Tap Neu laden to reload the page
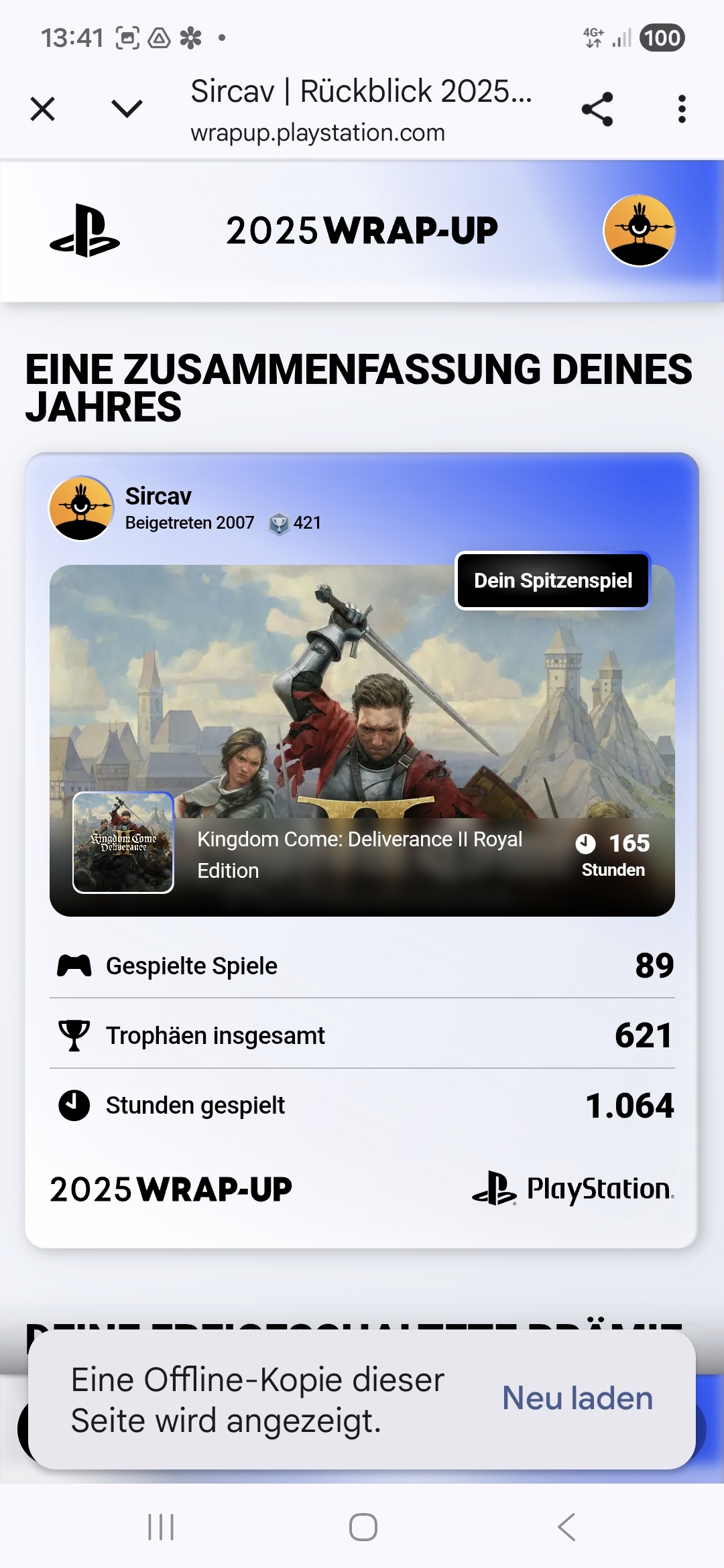Image resolution: width=724 pixels, height=1568 pixels. pyautogui.click(x=577, y=1398)
